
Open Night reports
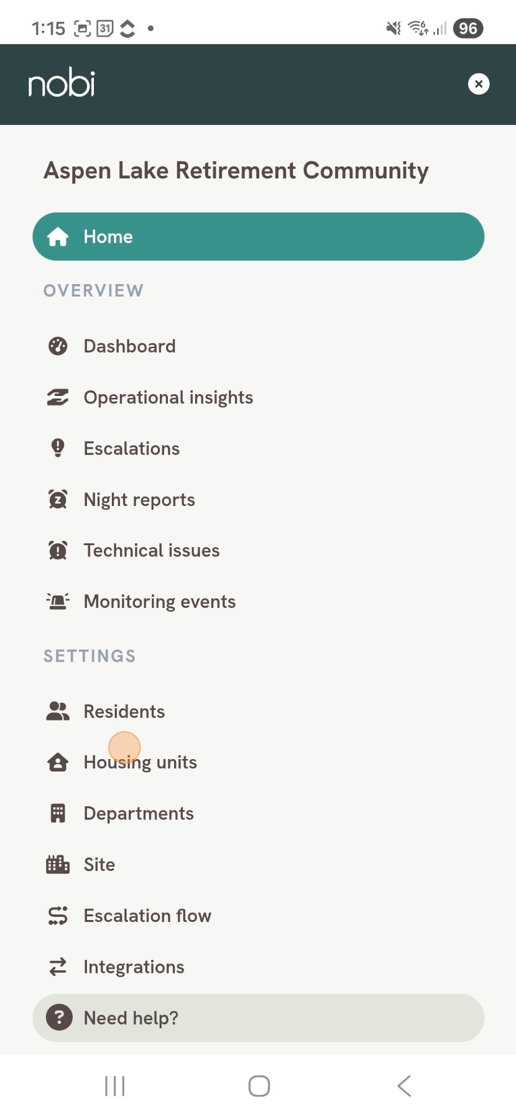(258, 500)
